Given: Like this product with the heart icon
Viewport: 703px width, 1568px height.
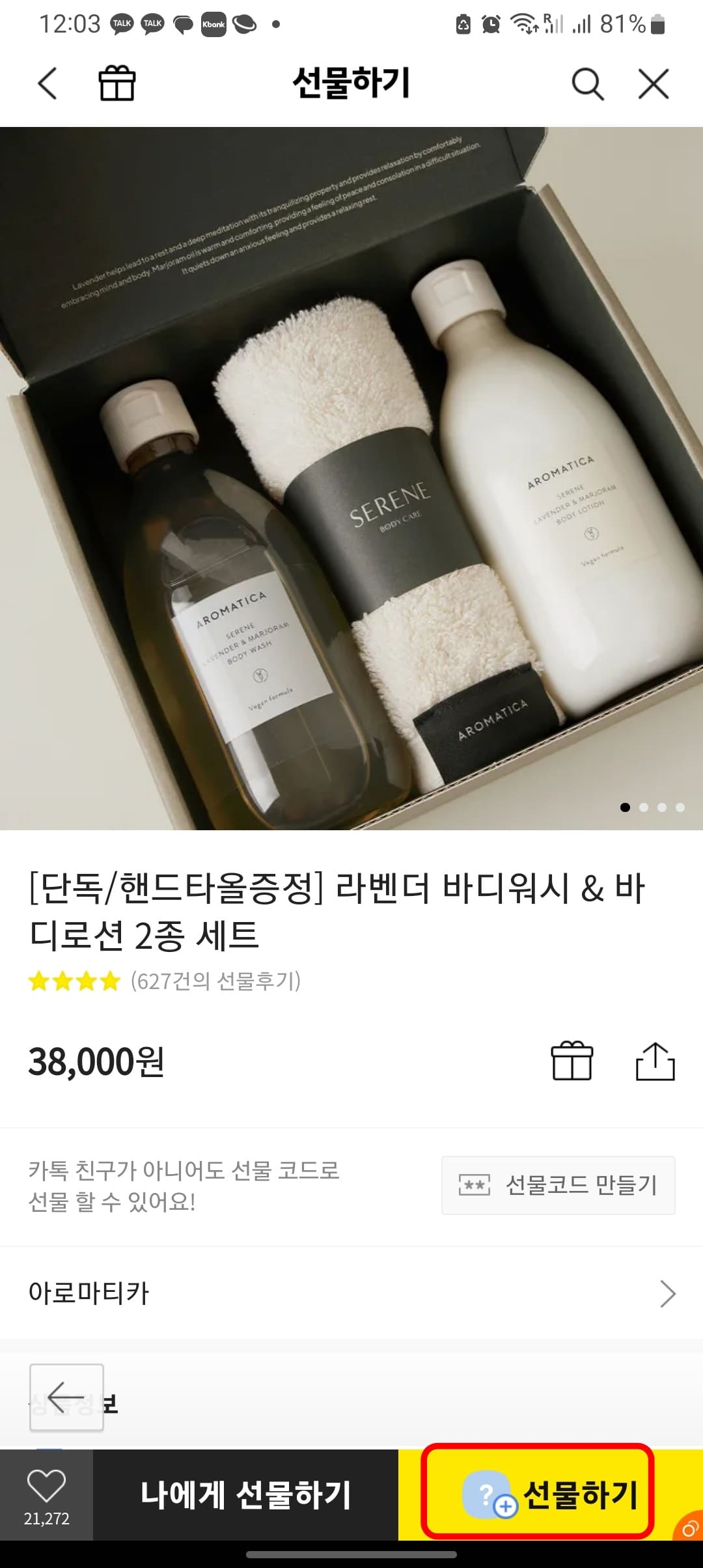Looking at the screenshot, I should pyautogui.click(x=46, y=1495).
